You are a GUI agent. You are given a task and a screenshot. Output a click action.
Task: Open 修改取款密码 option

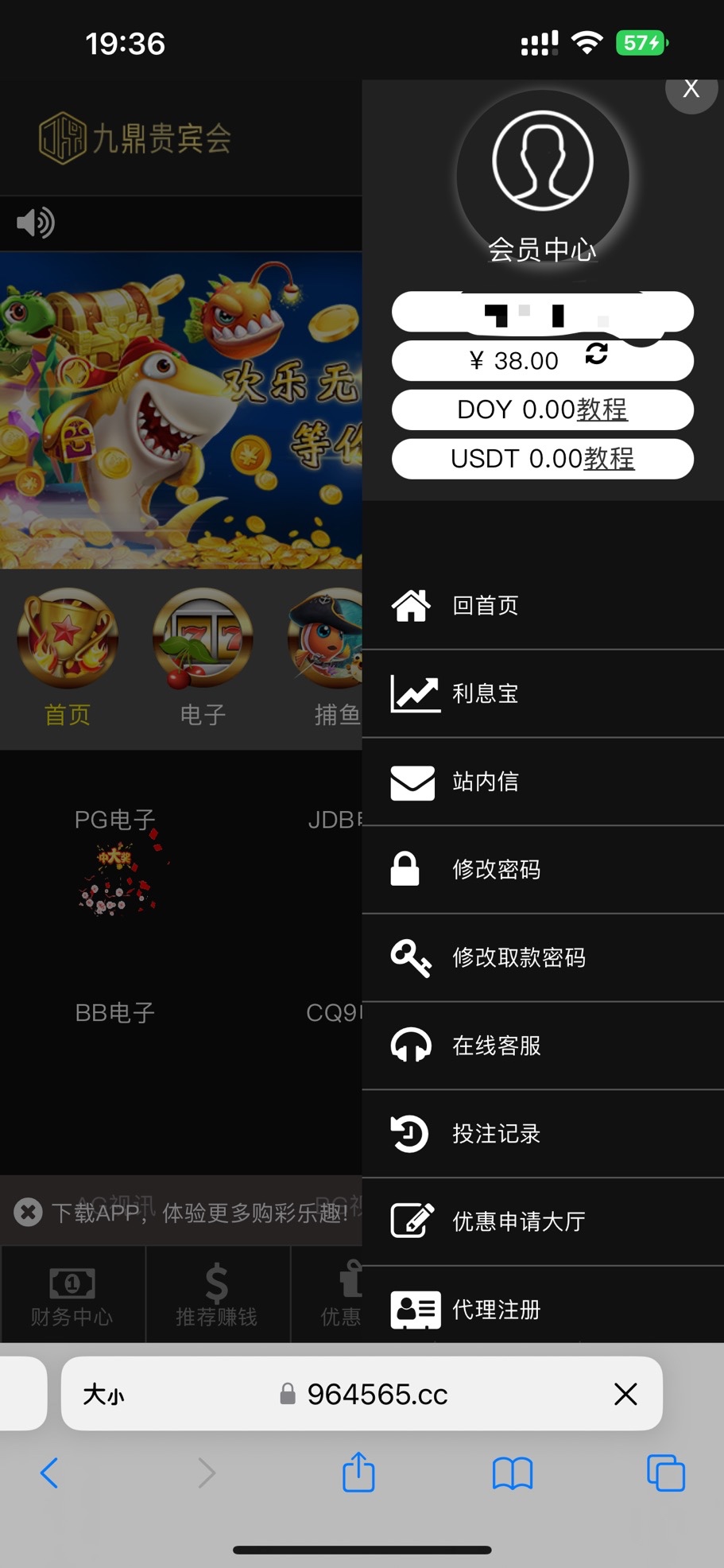[x=518, y=957]
